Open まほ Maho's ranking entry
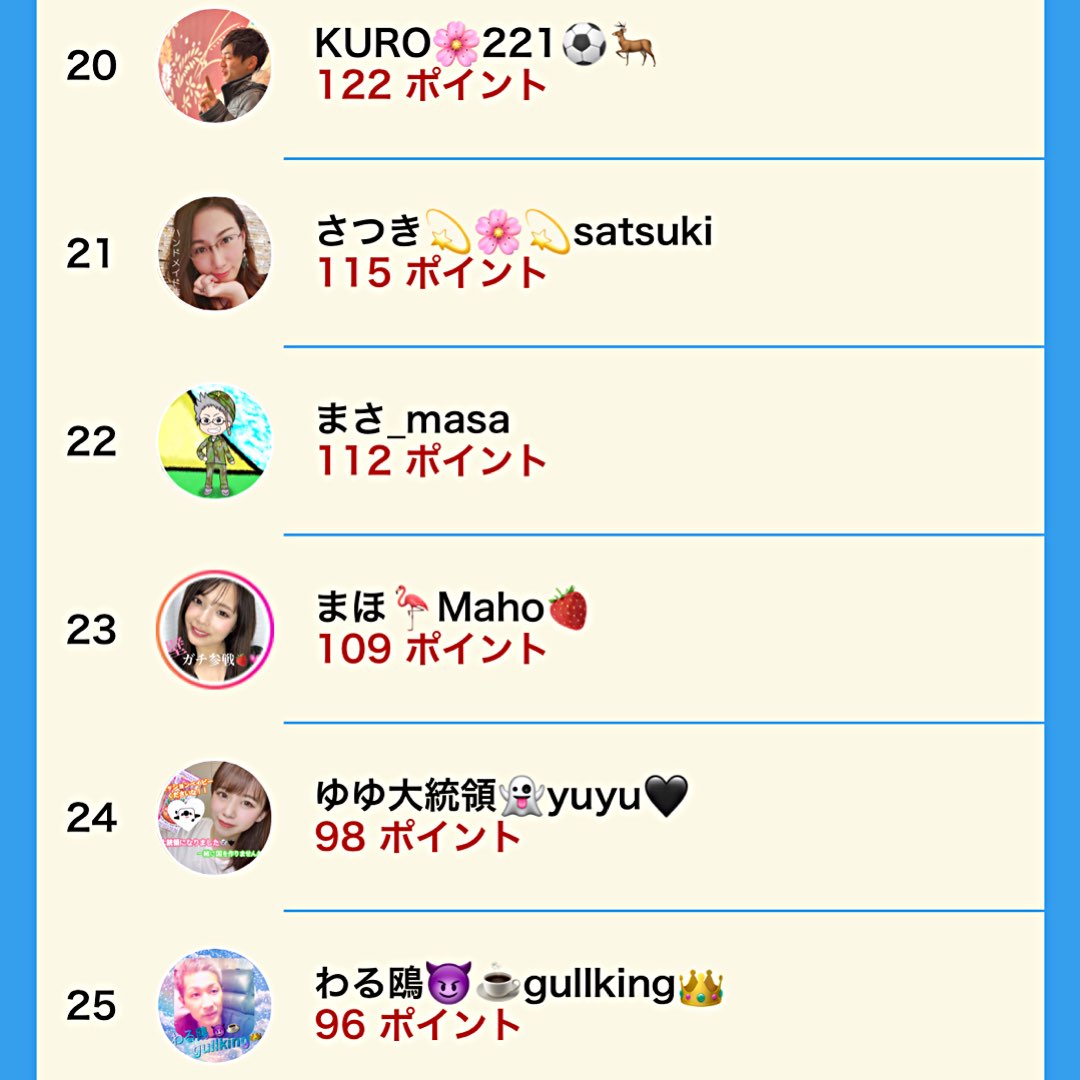This screenshot has width=1080, height=1080. coord(540,629)
